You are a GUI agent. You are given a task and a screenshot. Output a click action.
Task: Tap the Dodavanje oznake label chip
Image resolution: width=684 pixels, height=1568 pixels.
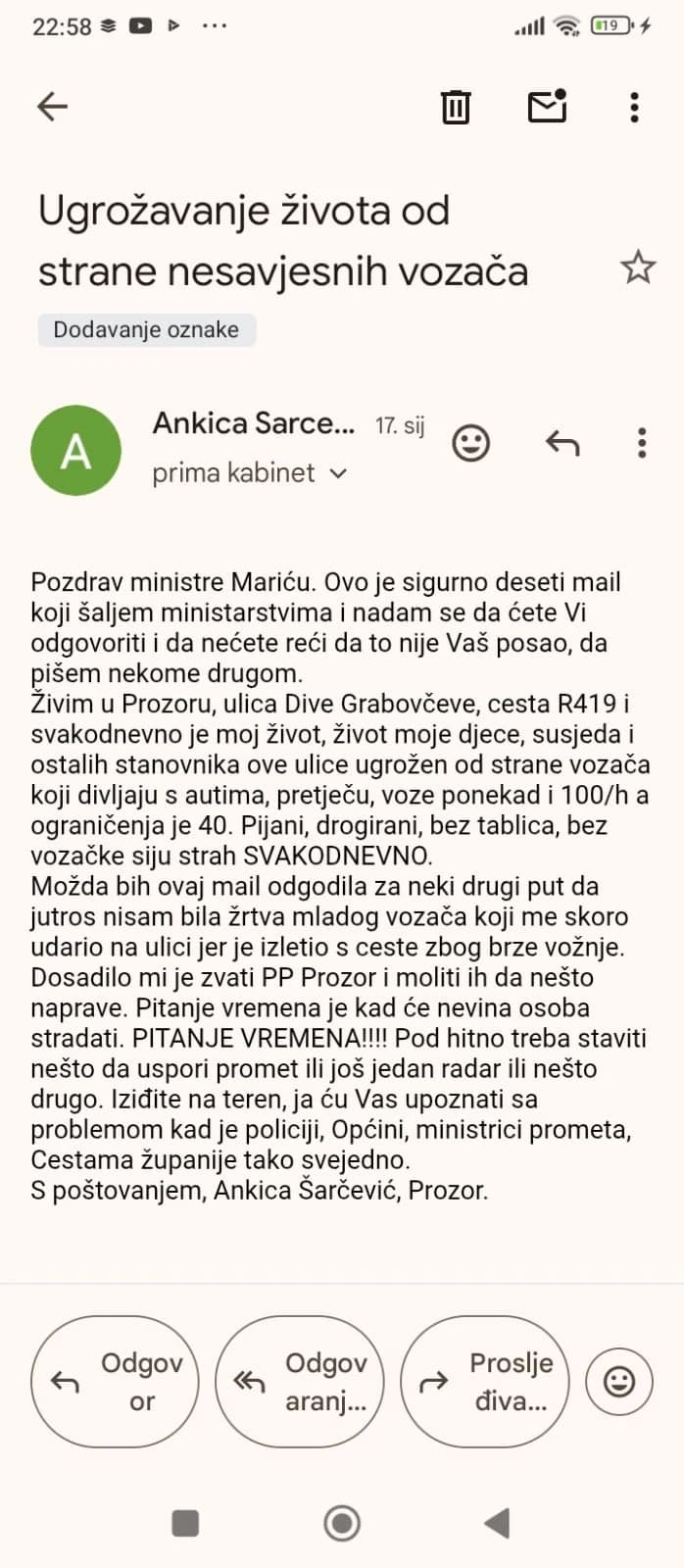[x=146, y=329]
